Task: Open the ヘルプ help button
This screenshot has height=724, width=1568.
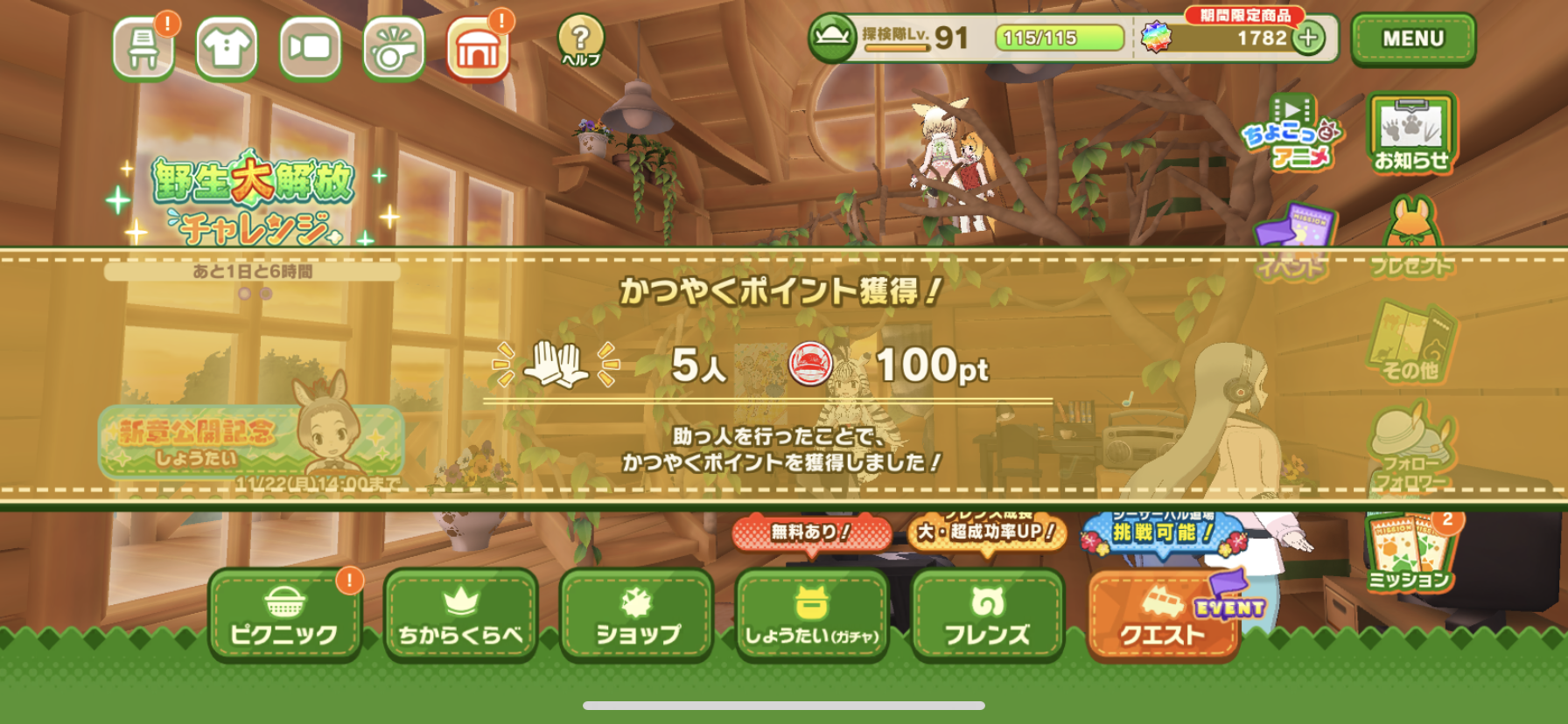Action: click(580, 41)
